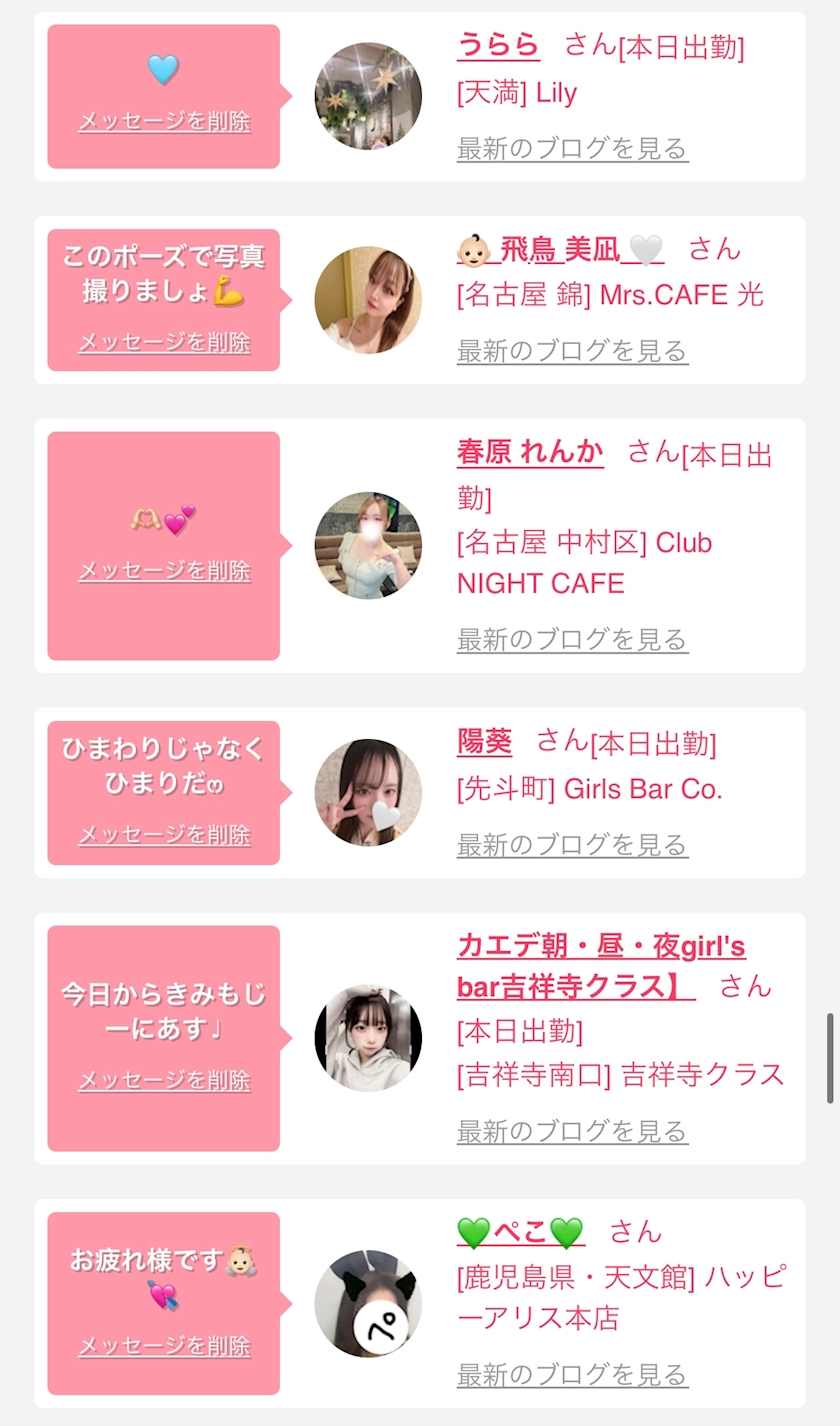View 飛鳥 美凪's latest blog

[x=572, y=351]
